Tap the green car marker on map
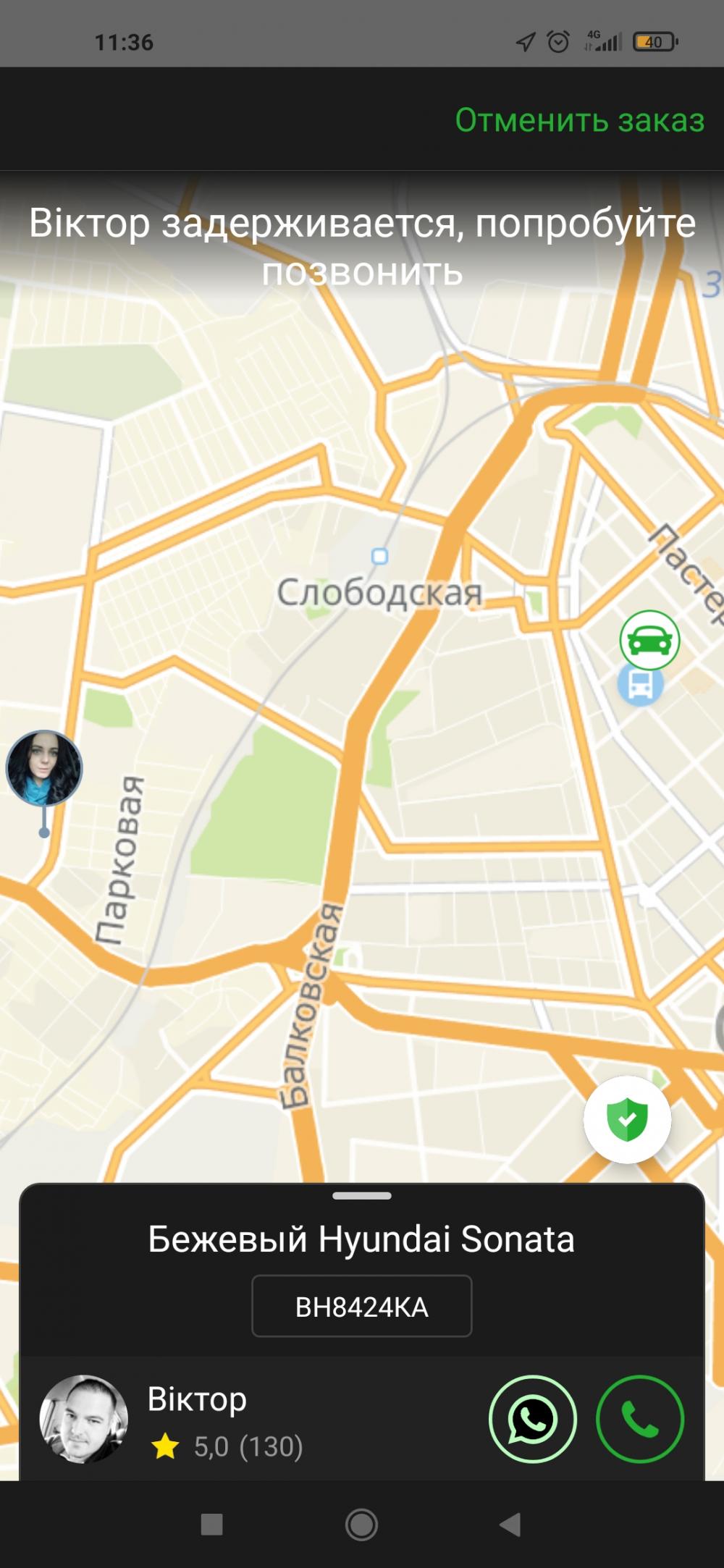 tap(649, 640)
